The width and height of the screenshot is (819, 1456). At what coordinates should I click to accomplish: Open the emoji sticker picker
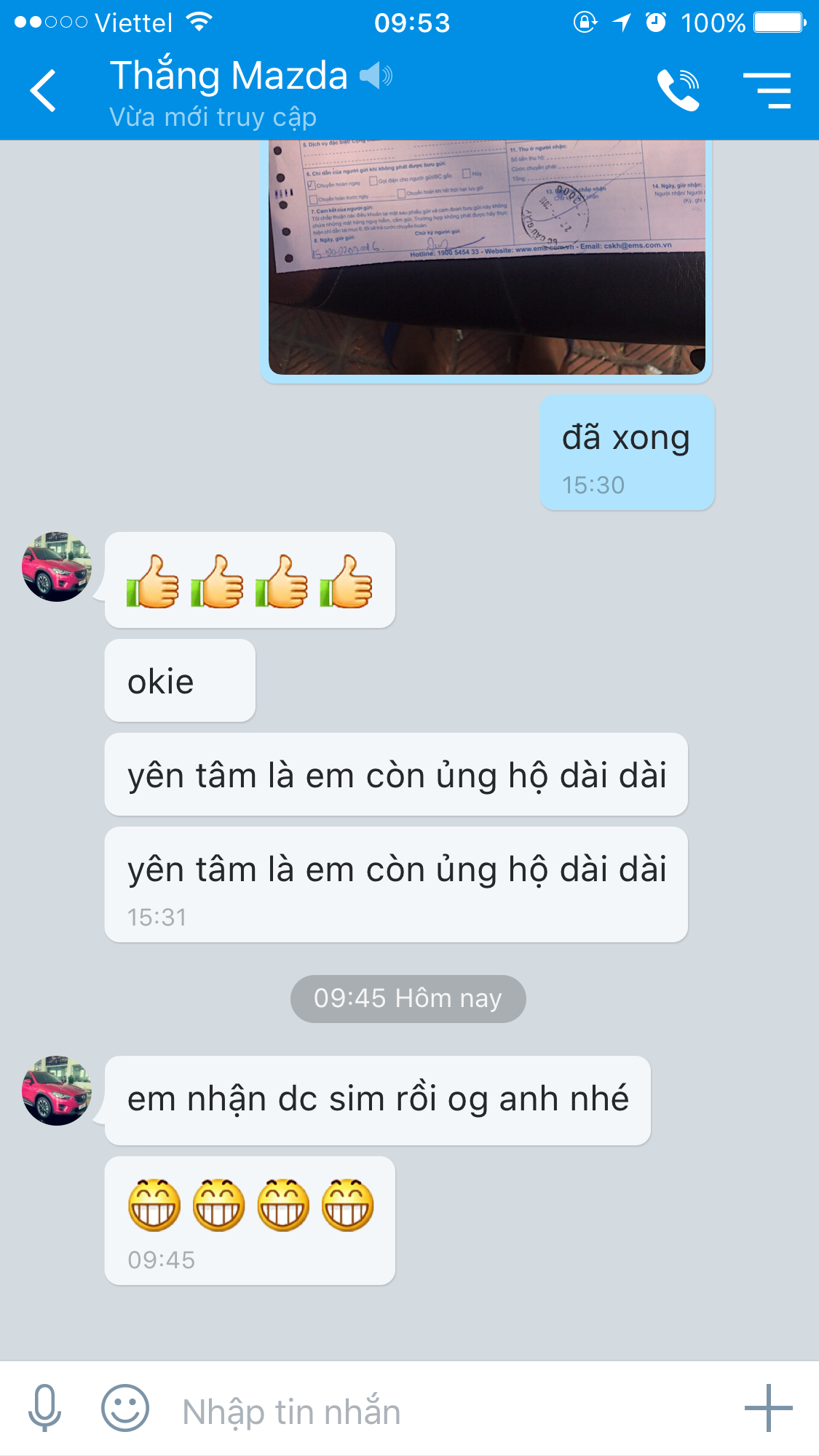pos(125,1409)
